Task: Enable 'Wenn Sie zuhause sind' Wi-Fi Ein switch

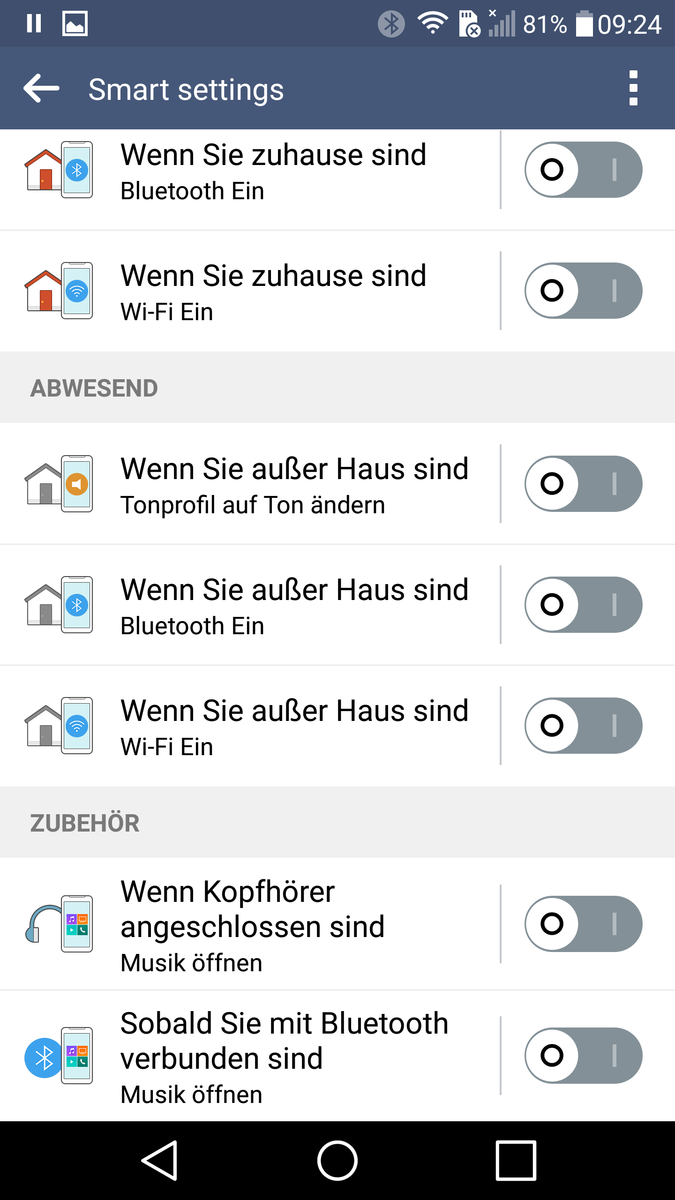Action: [583, 291]
